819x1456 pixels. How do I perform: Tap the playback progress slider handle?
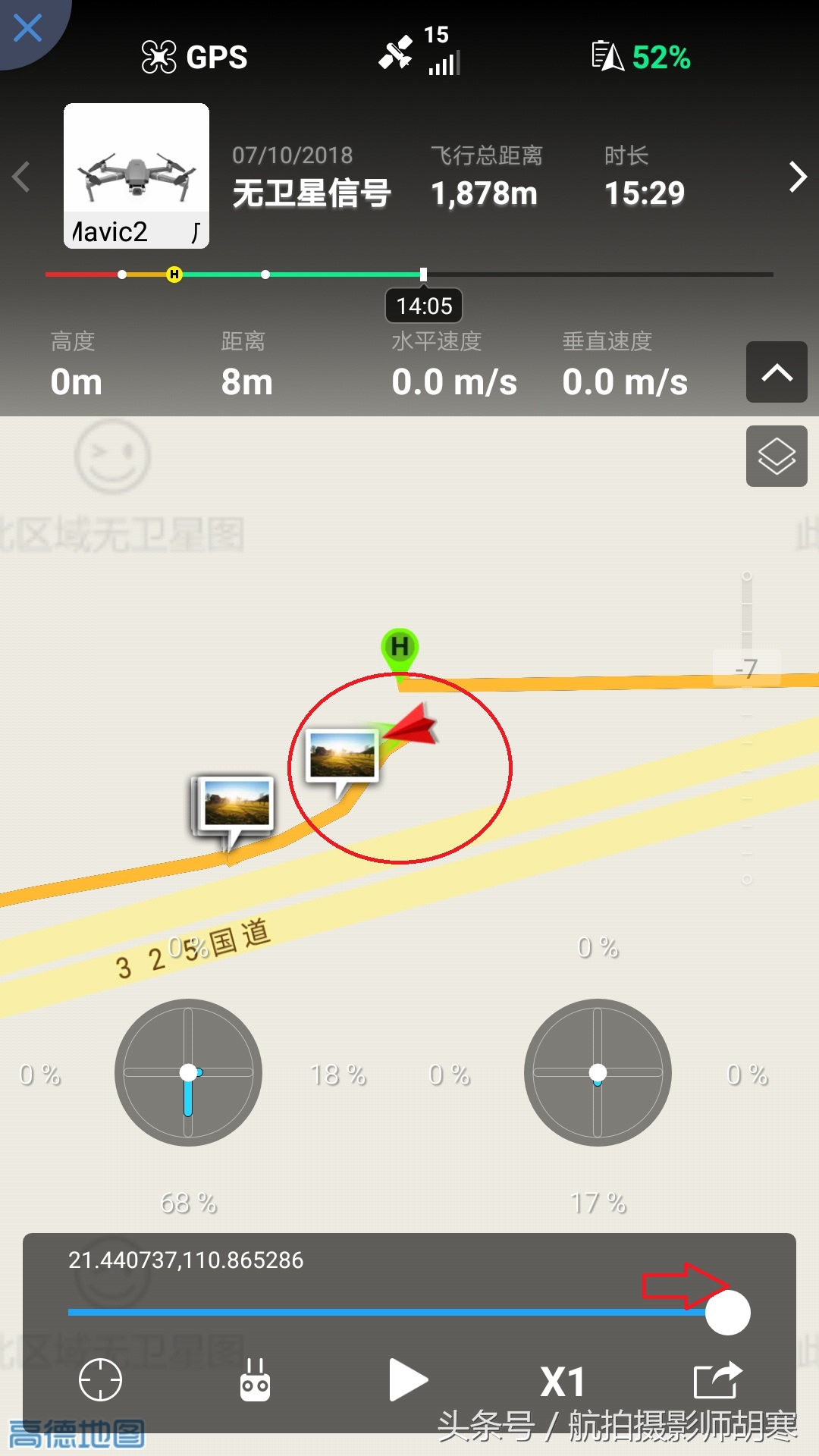point(728,1313)
